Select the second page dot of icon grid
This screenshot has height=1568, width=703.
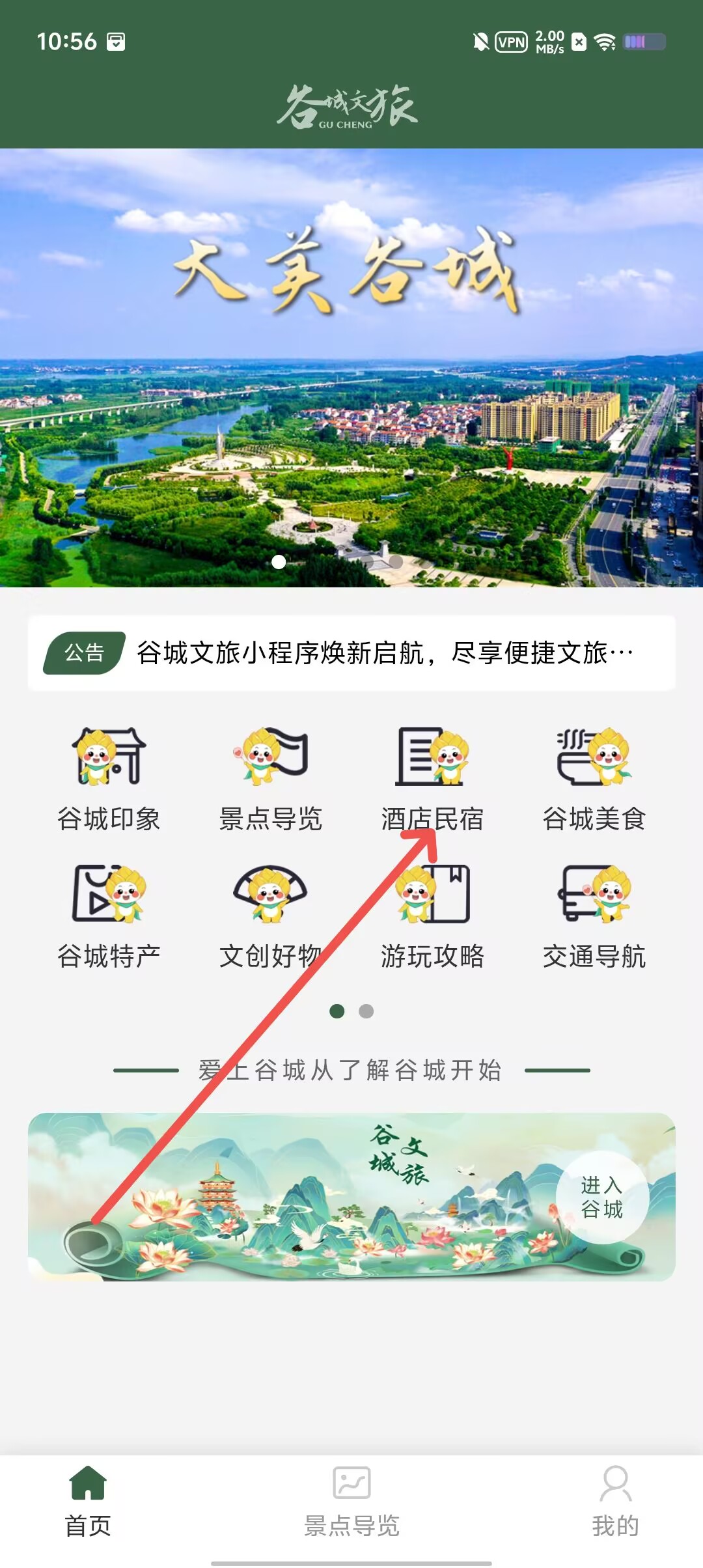[x=366, y=1011]
